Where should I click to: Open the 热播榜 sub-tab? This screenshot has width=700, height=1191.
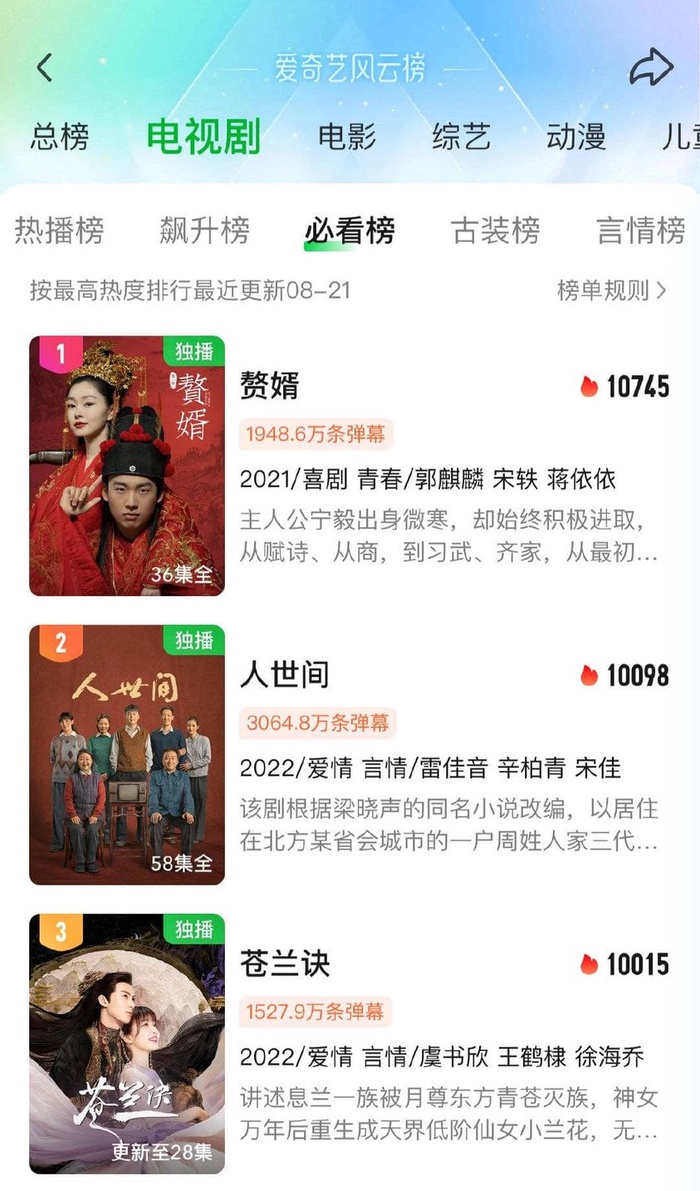tap(59, 231)
